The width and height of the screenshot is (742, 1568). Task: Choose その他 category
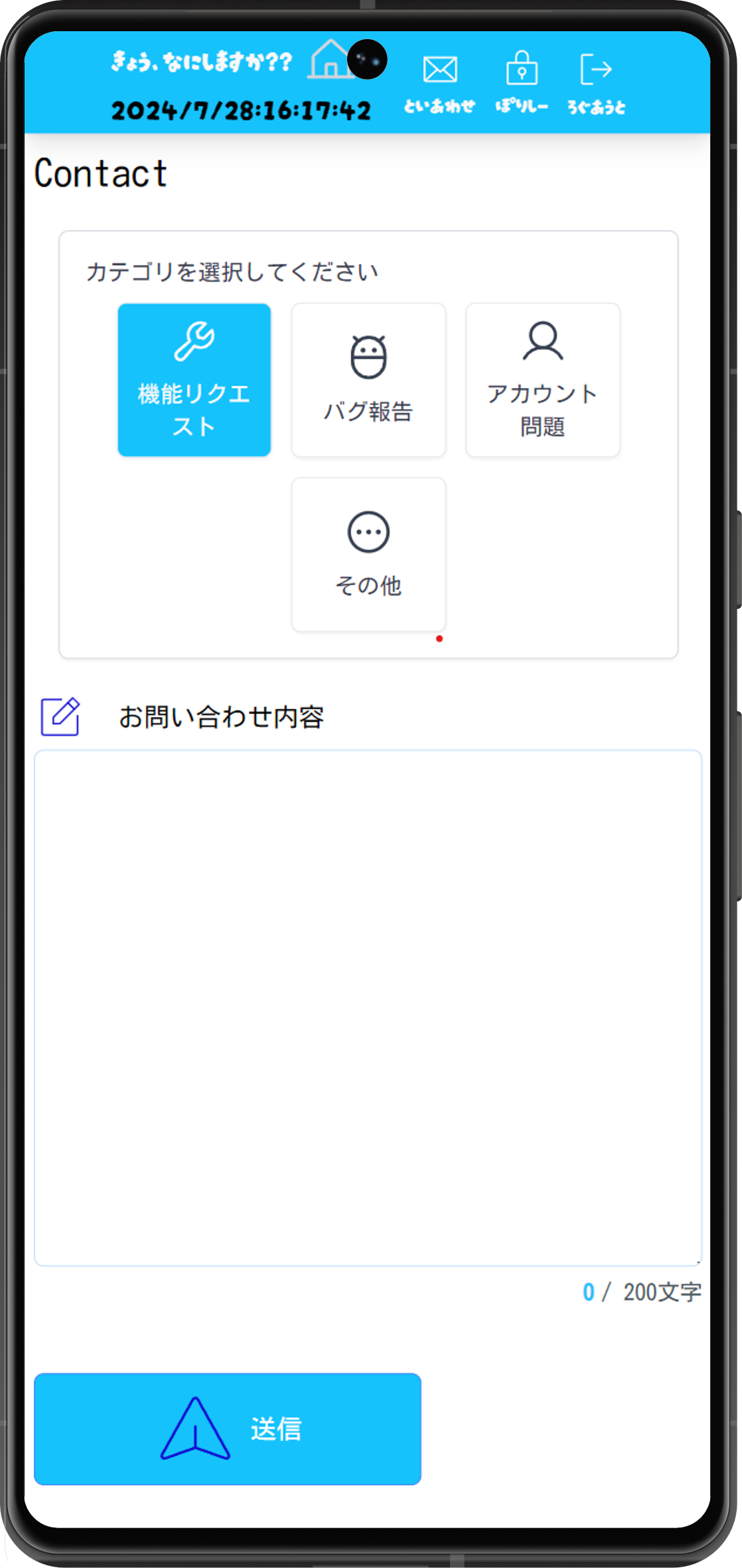(368, 555)
